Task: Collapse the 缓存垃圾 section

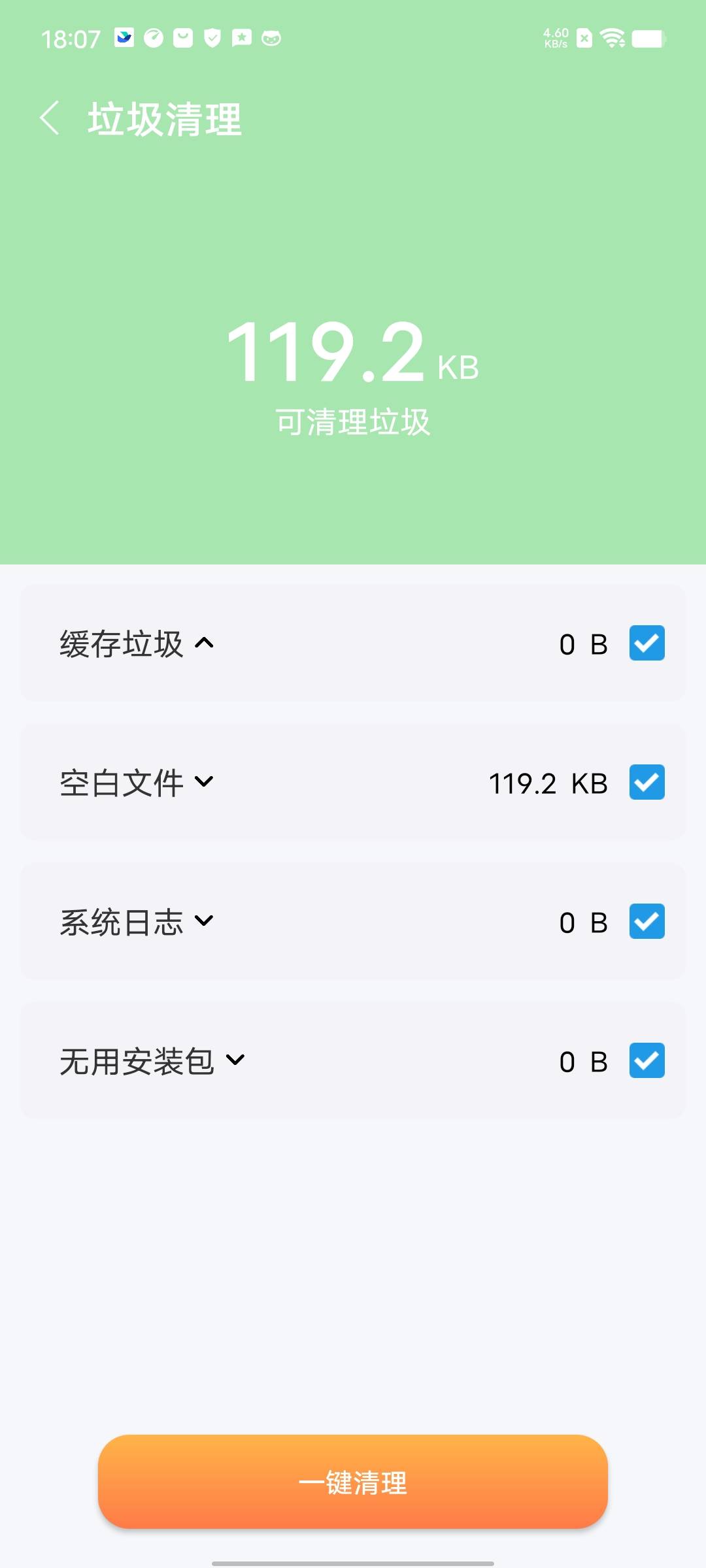Action: pyautogui.click(x=205, y=644)
